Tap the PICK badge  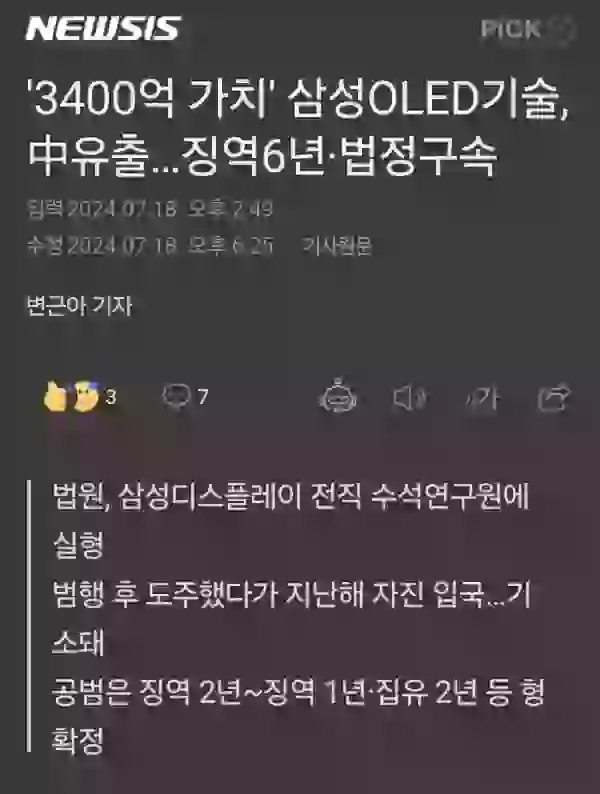(527, 30)
